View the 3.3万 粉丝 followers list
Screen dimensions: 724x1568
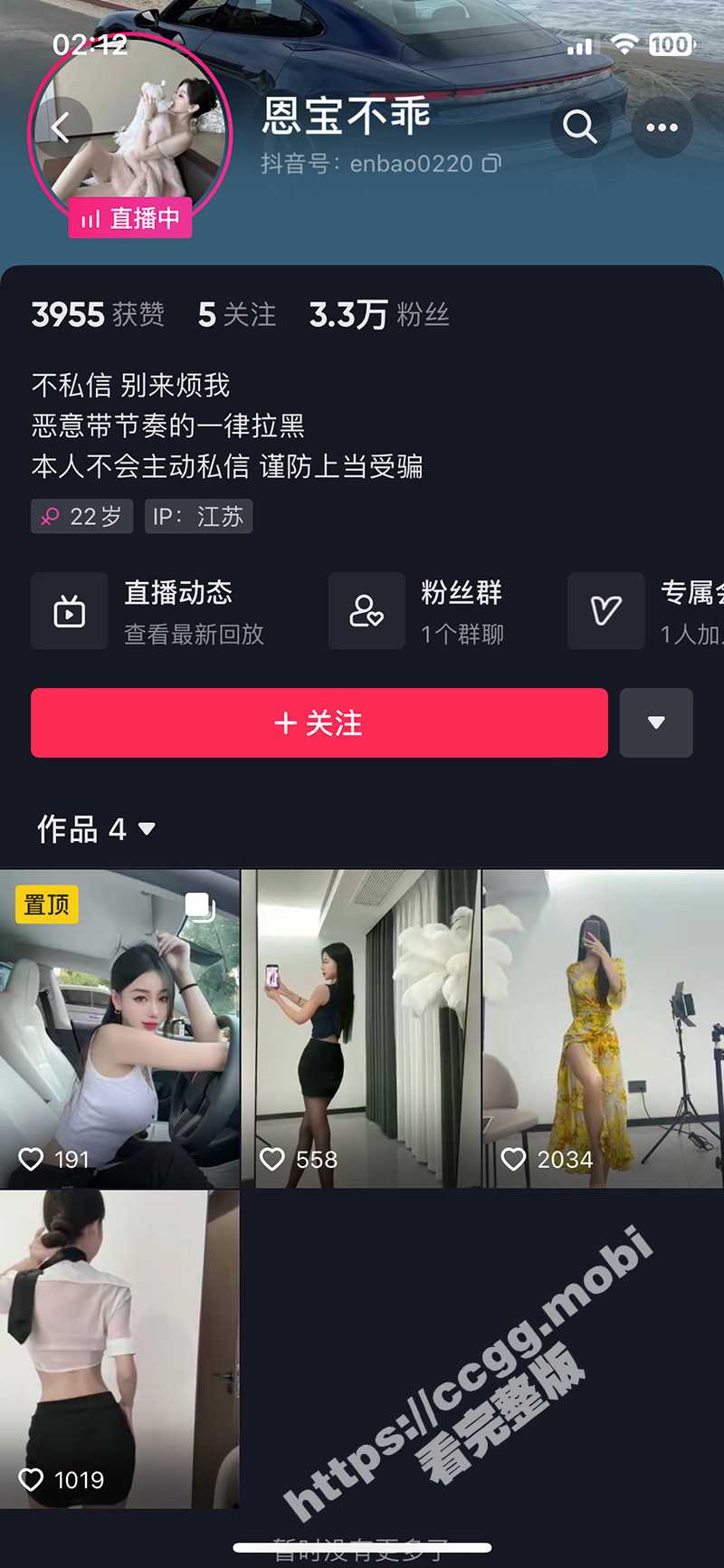pyautogui.click(x=379, y=315)
